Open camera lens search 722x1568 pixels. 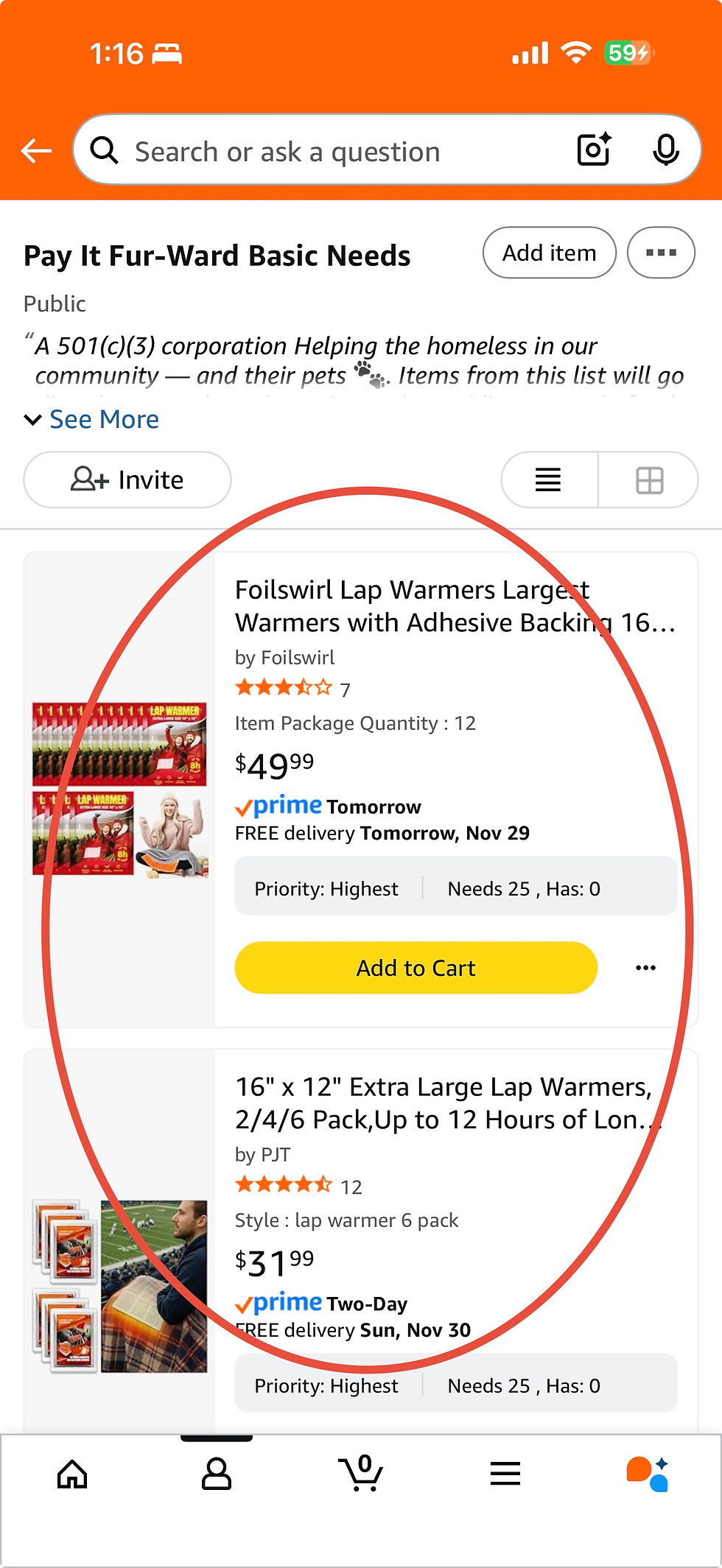coord(594,150)
